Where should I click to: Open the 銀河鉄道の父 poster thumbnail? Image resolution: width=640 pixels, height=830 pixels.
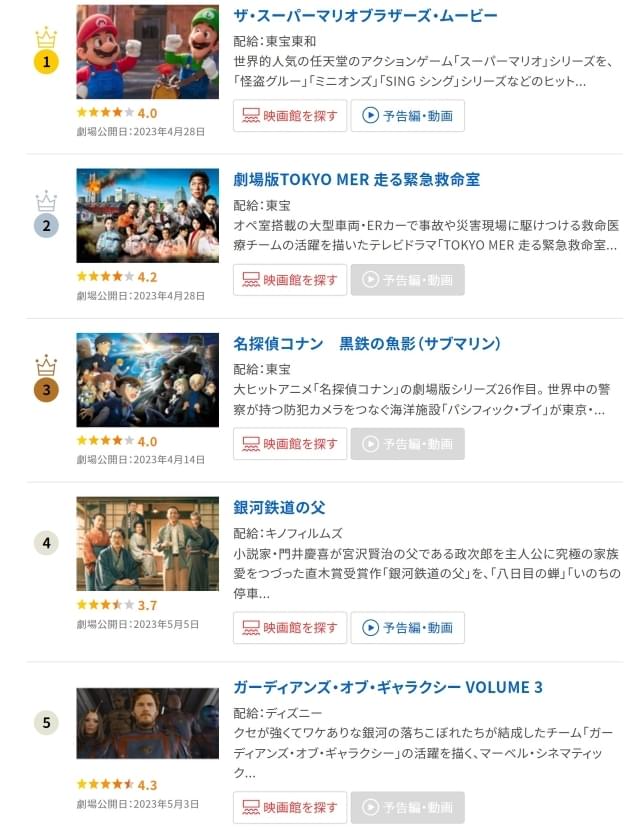point(147,543)
